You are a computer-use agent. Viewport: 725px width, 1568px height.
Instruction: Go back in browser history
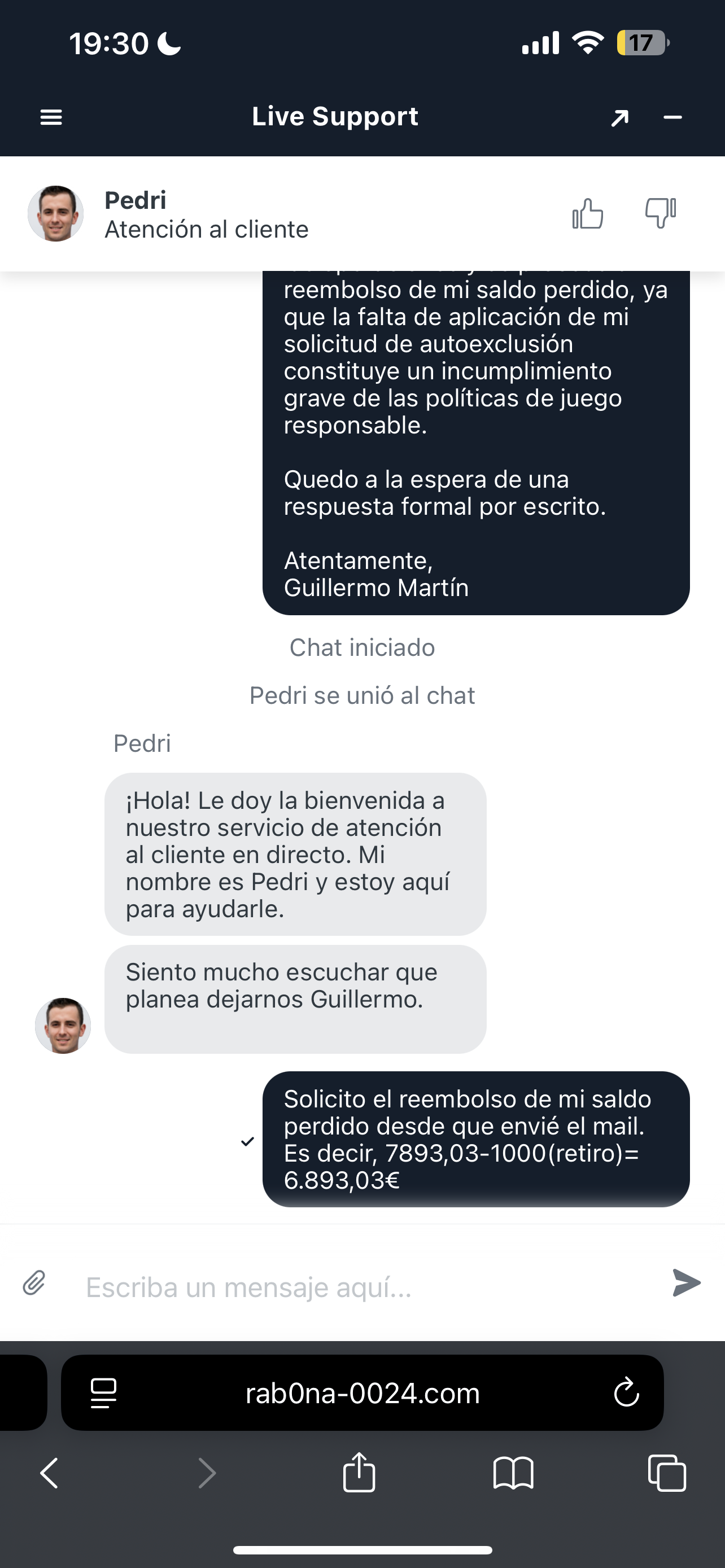49,1473
